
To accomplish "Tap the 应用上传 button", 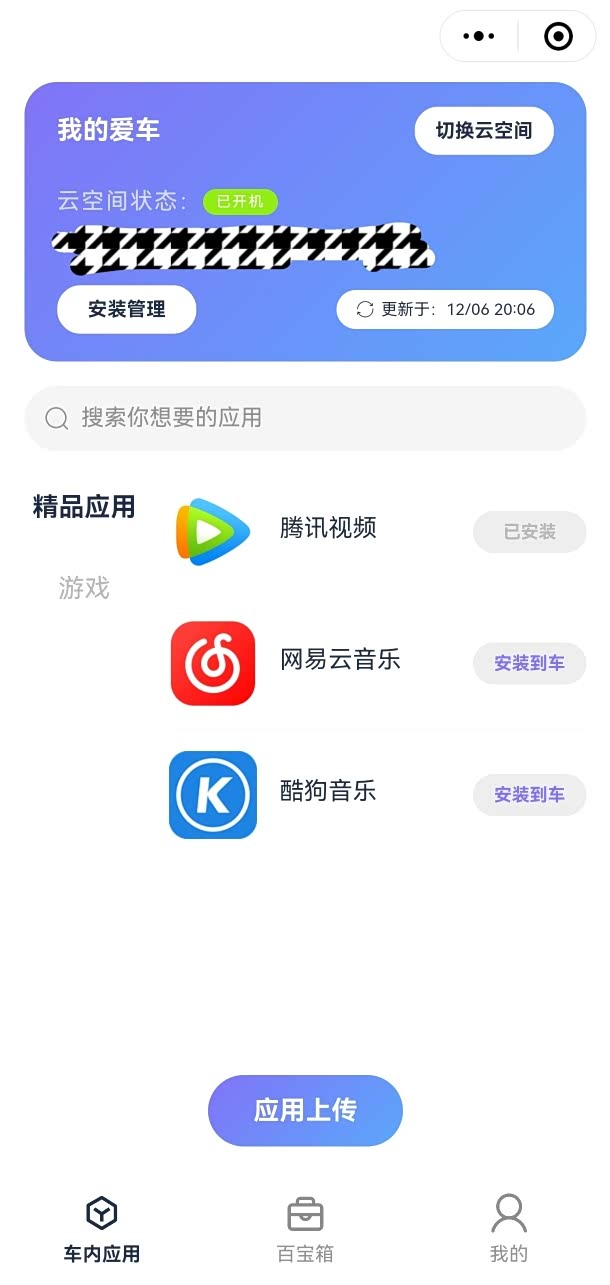I will click(305, 1111).
